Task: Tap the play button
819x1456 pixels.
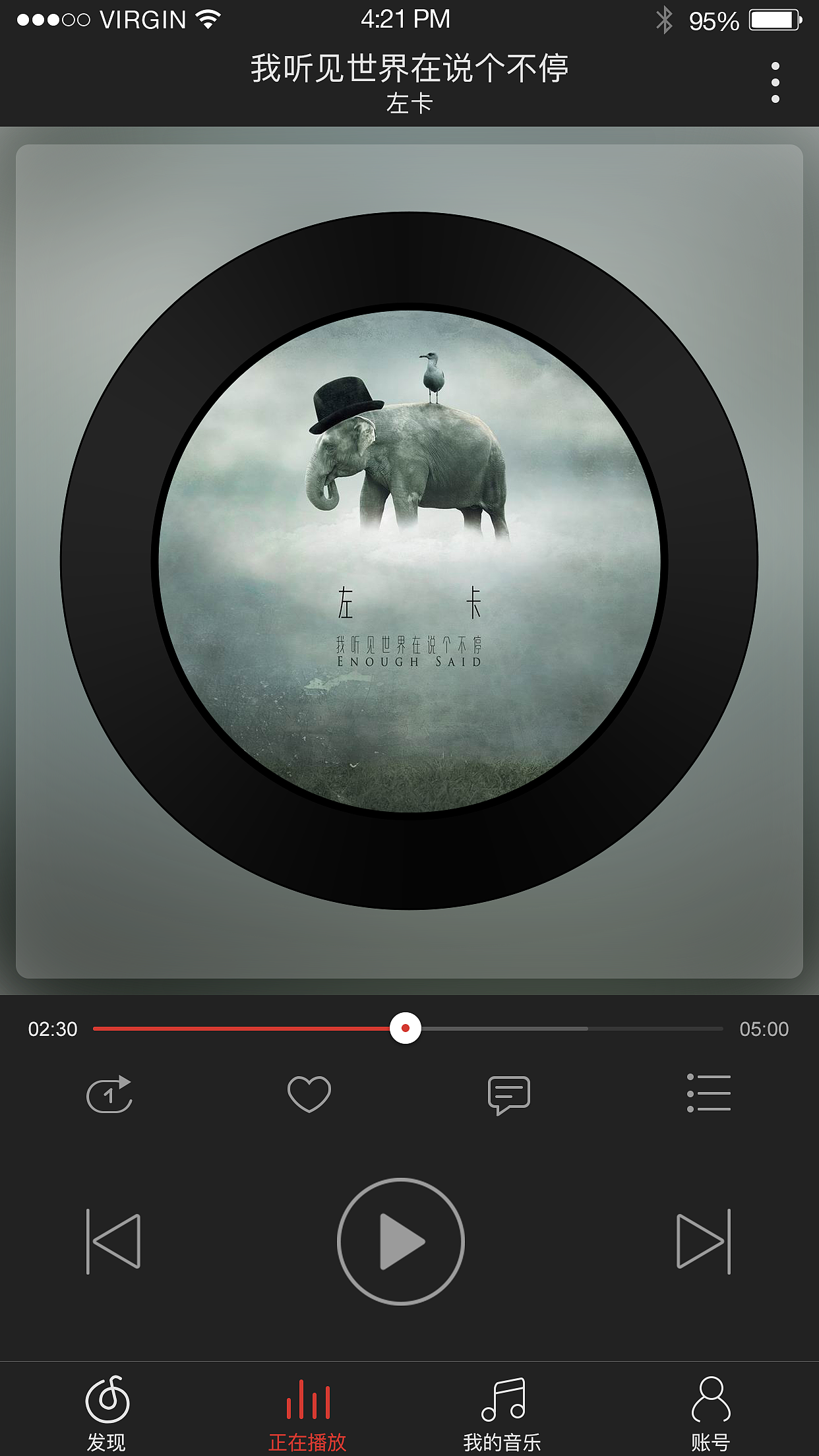Action: click(401, 1241)
